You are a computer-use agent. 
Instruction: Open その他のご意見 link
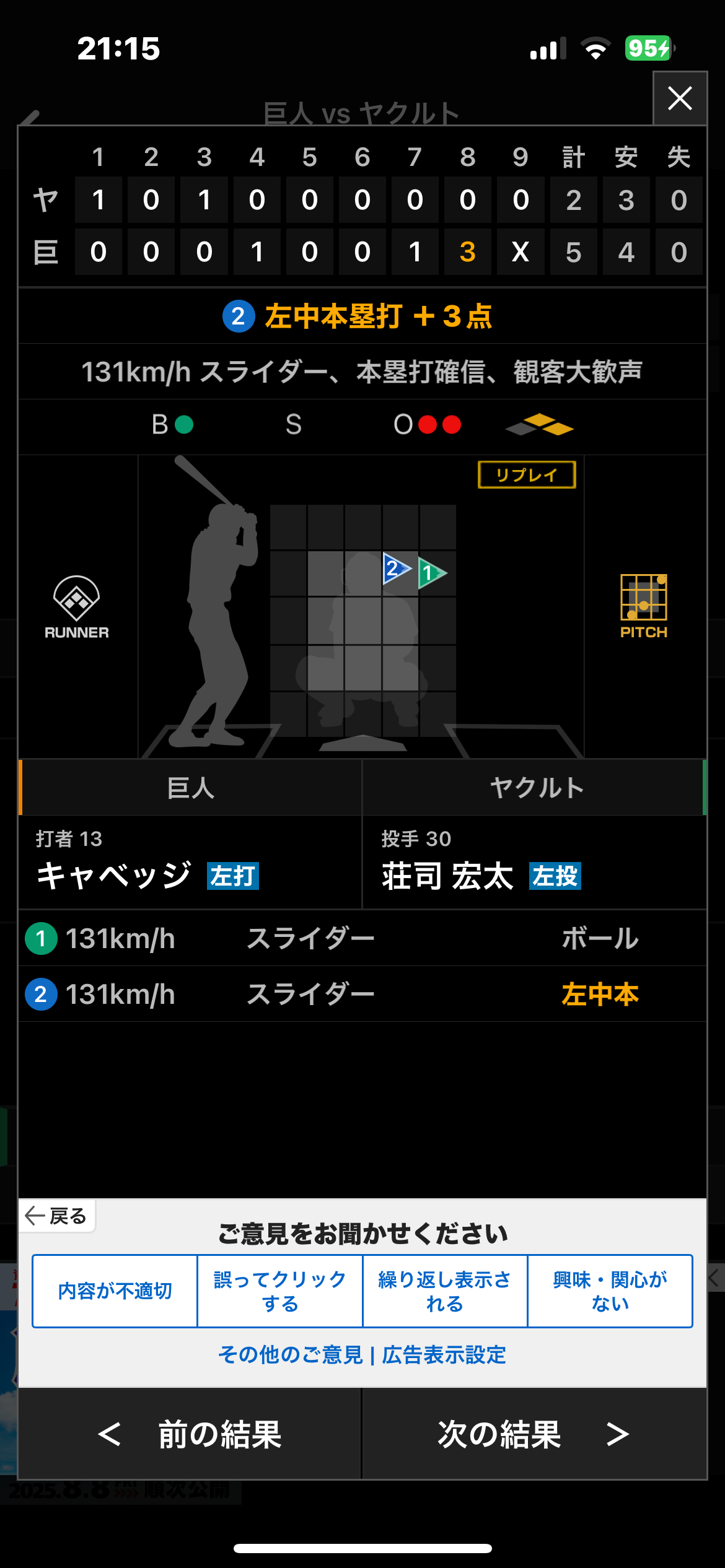pyautogui.click(x=290, y=1355)
